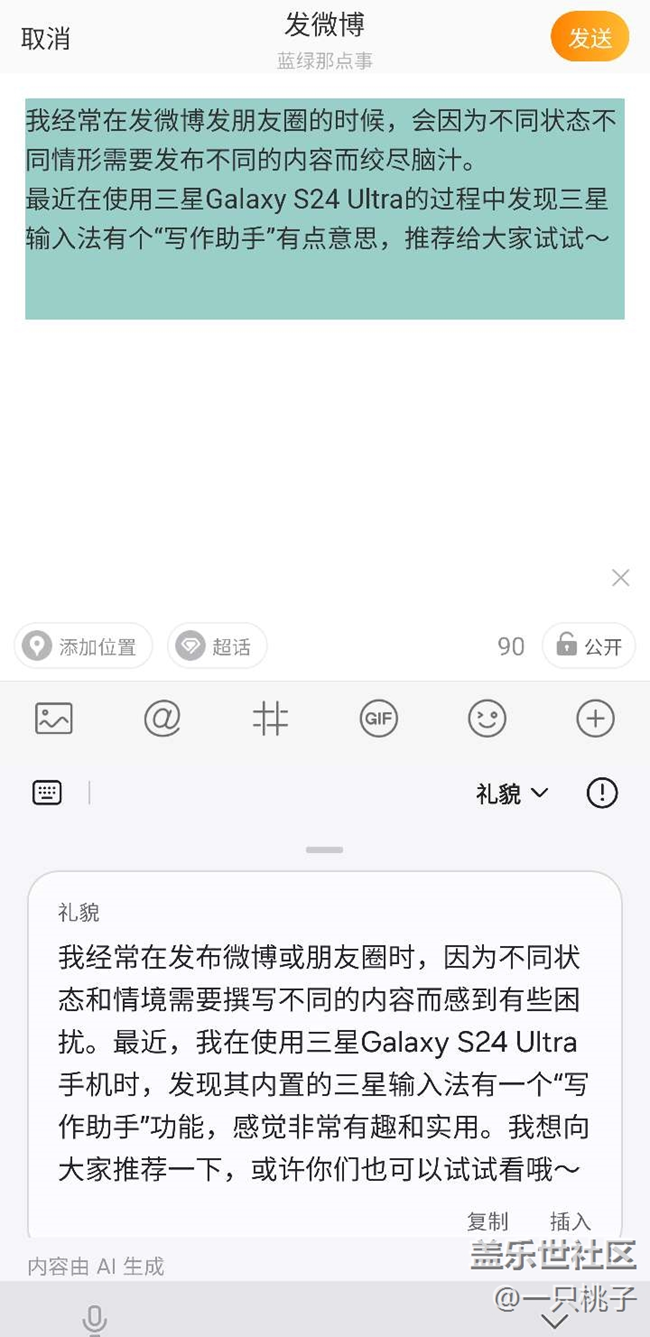The image size is (650, 1337).
Task: Open the GIF picker
Action: pos(379,718)
